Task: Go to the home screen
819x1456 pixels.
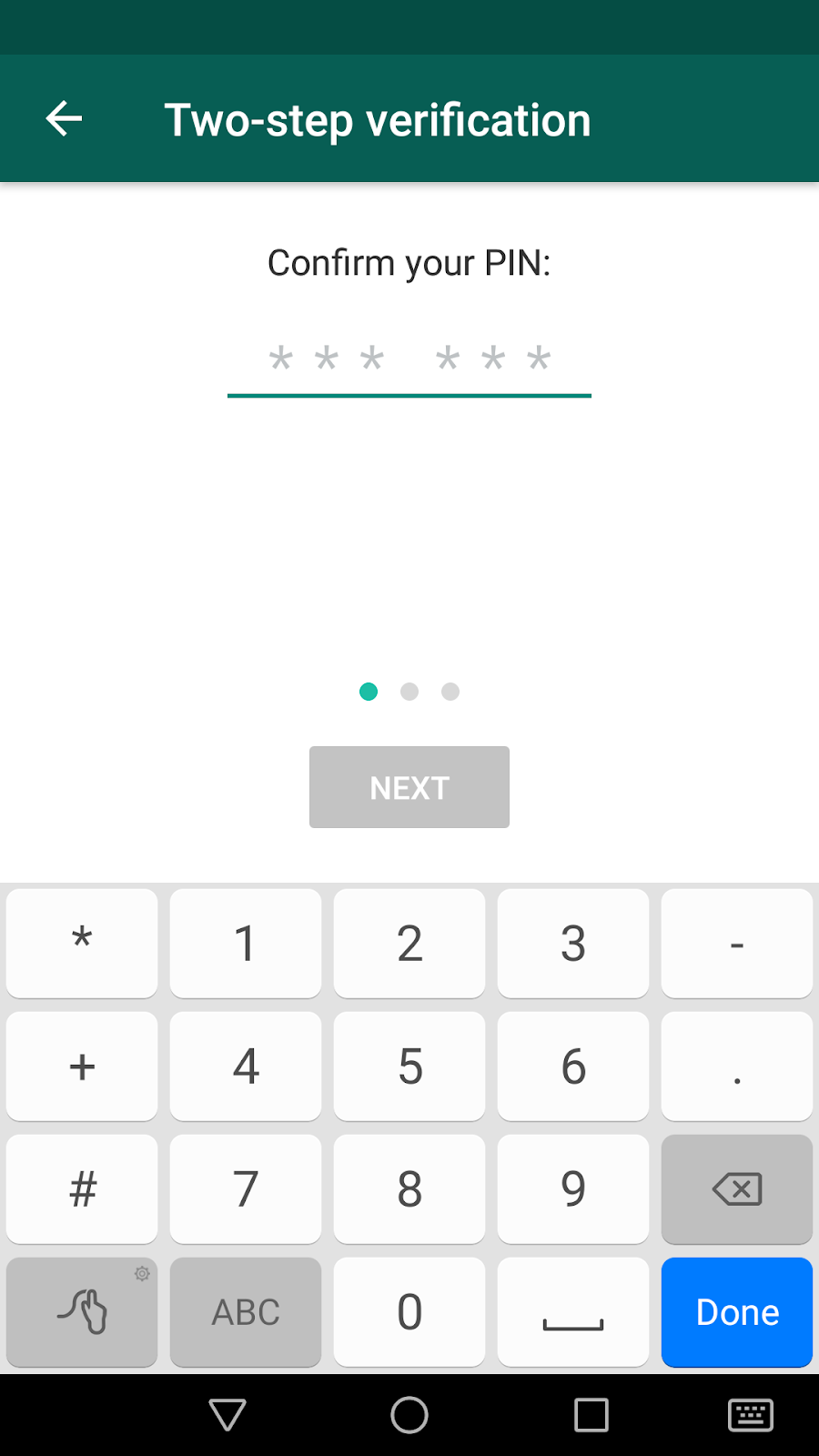Action: [x=409, y=1415]
